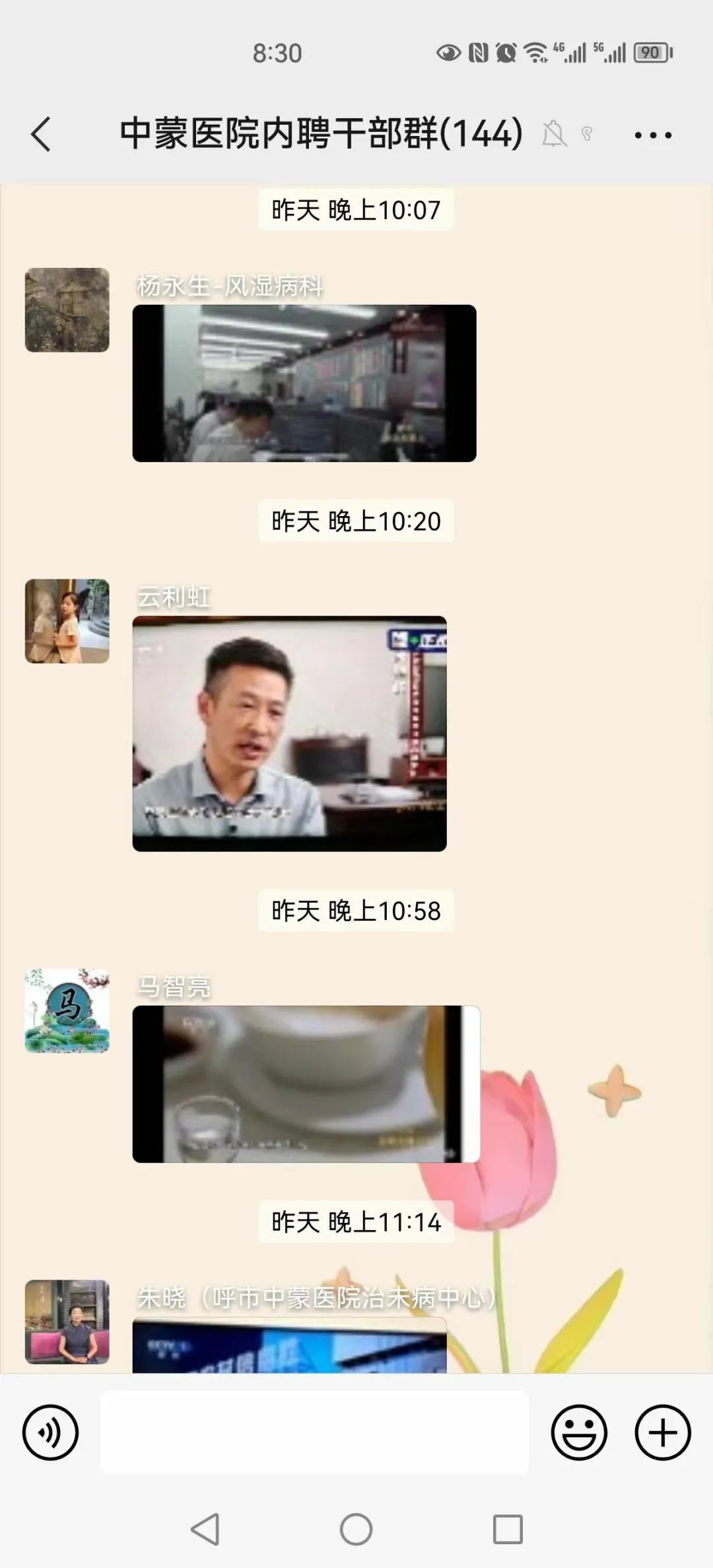Switch to voice message input
This screenshot has width=713, height=1568.
(x=50, y=1433)
